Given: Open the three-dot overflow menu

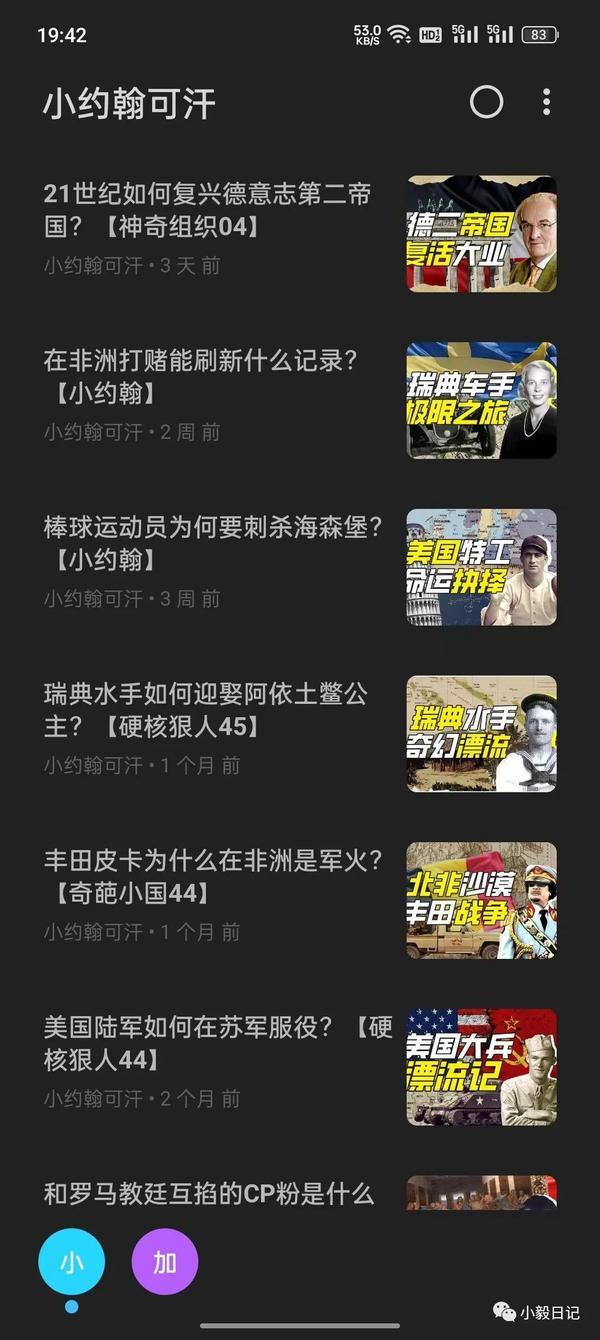Looking at the screenshot, I should click(x=546, y=102).
